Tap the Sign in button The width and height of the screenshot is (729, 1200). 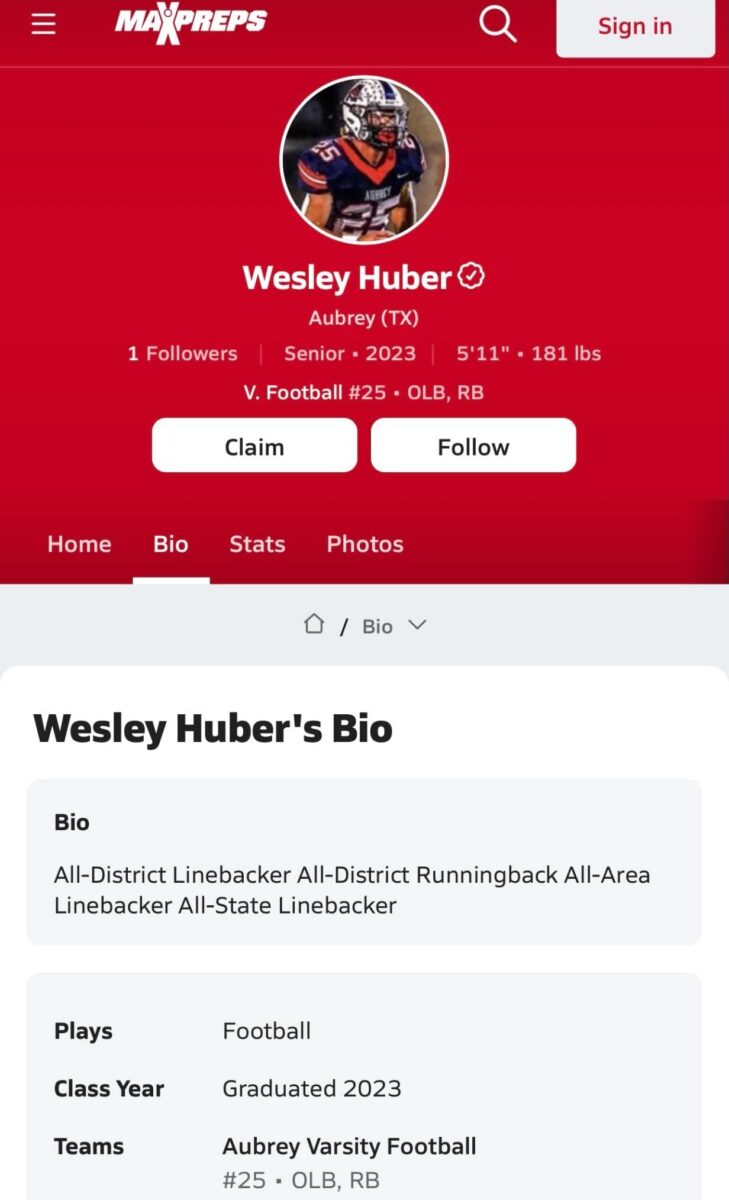coord(635,26)
